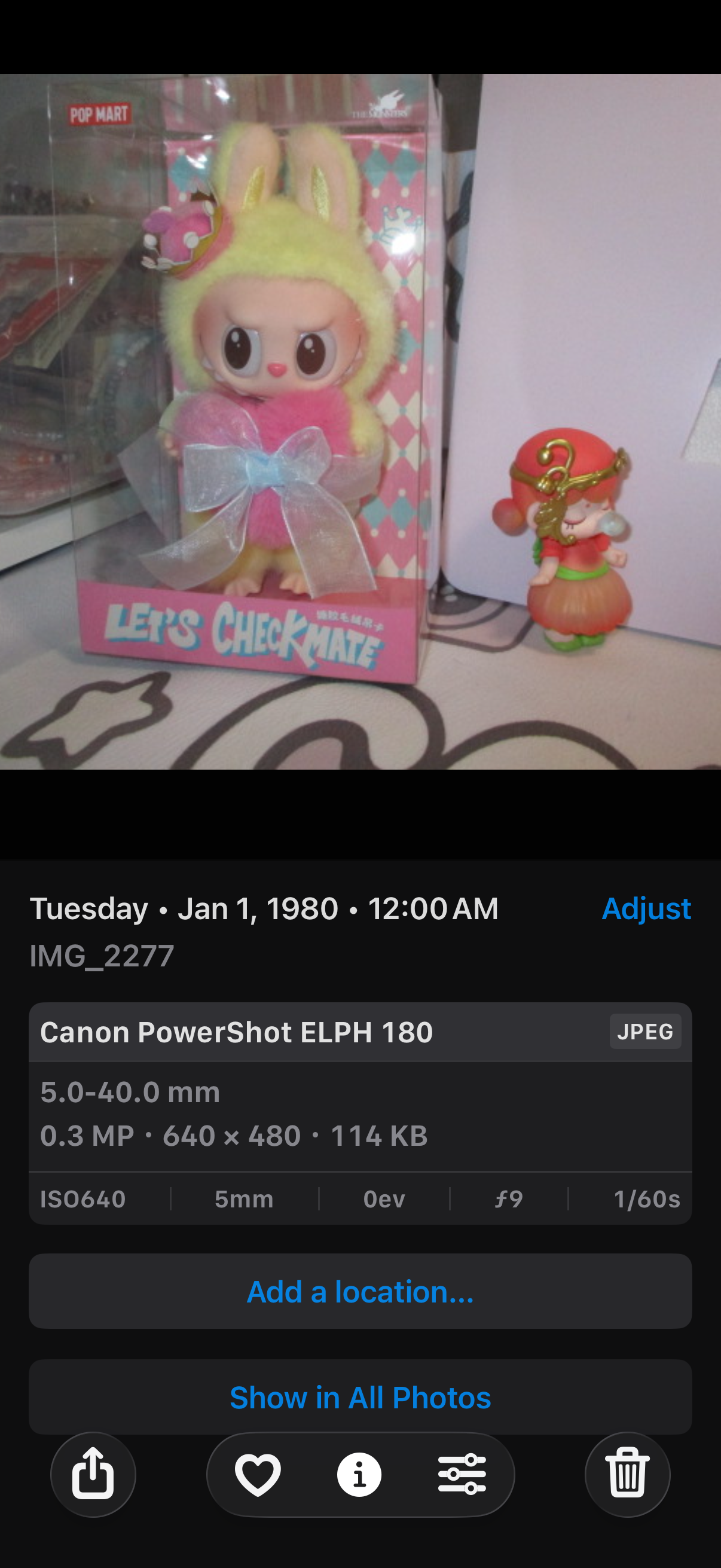Show this photo in All Photos

pyautogui.click(x=360, y=1397)
